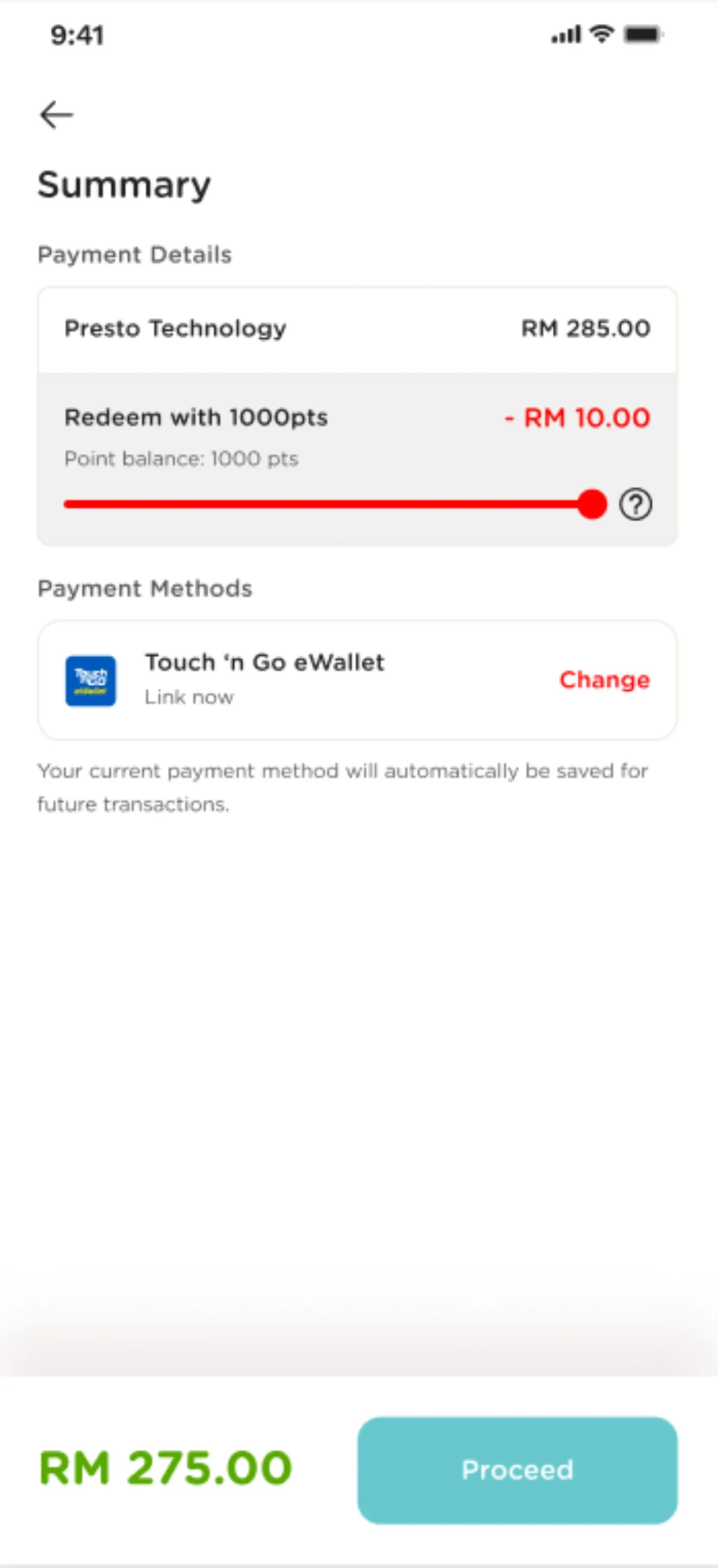Change the Touch 'n Go payment method

tap(604, 680)
